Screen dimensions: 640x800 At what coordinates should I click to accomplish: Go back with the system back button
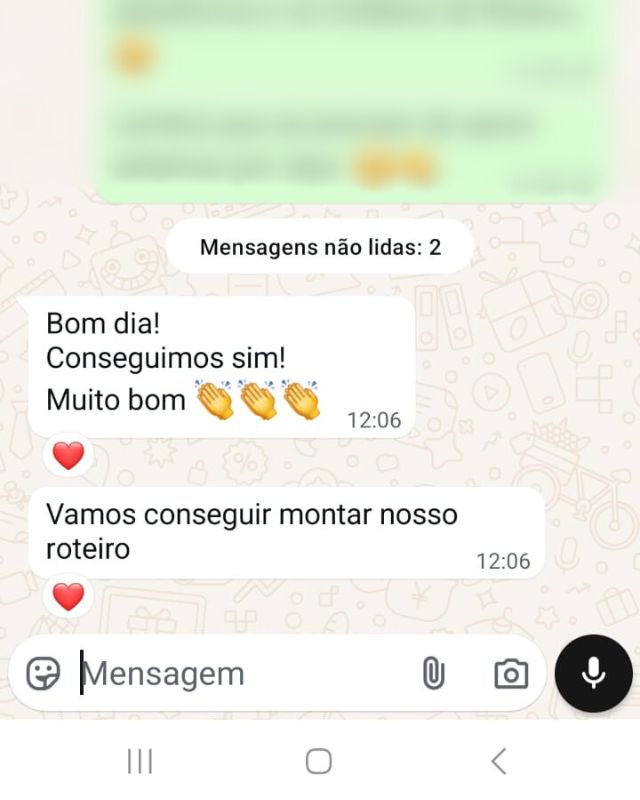[498, 762]
